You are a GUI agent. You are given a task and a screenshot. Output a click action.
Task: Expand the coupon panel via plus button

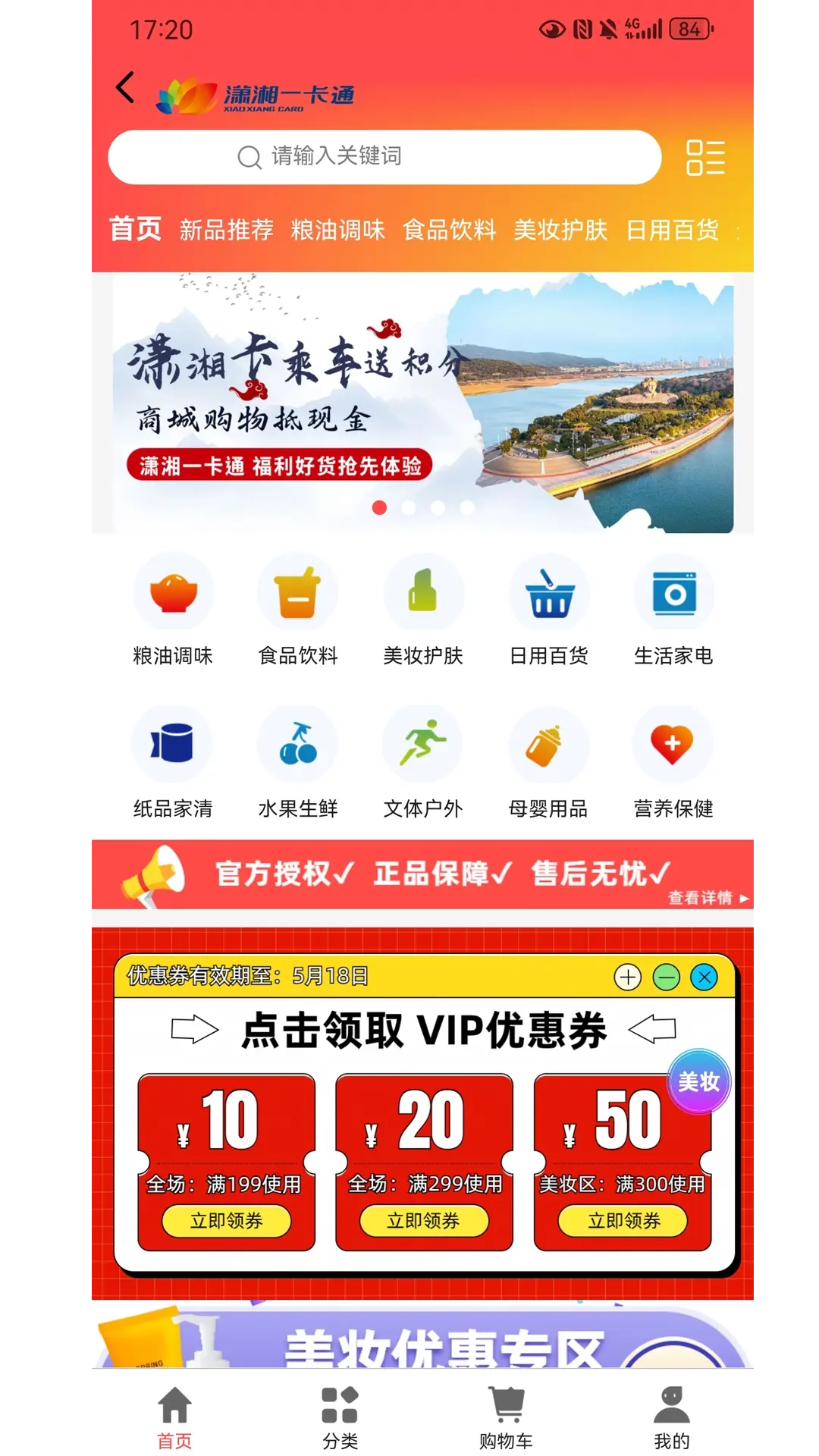tap(627, 978)
